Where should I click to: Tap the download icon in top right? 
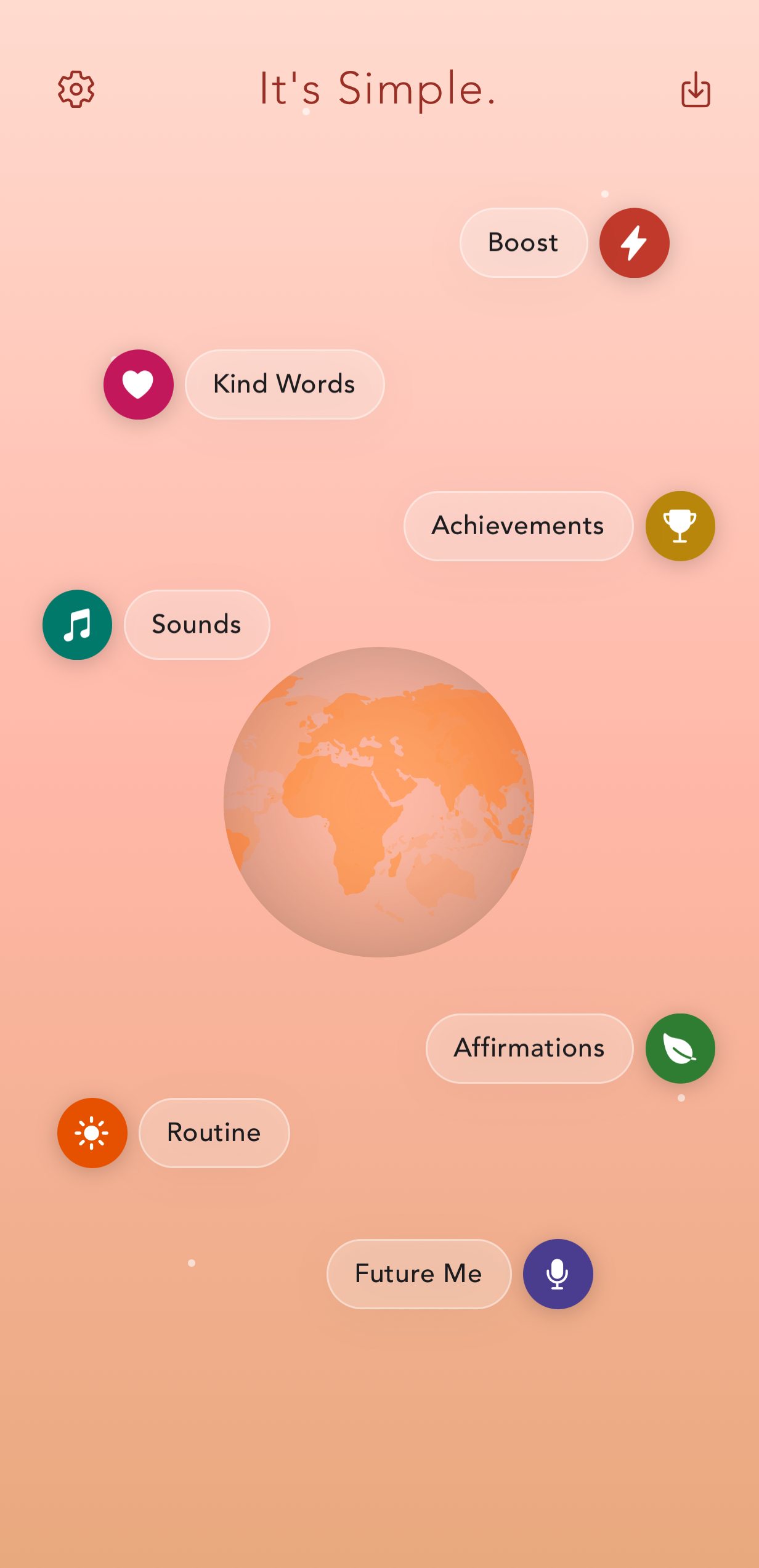click(x=695, y=90)
